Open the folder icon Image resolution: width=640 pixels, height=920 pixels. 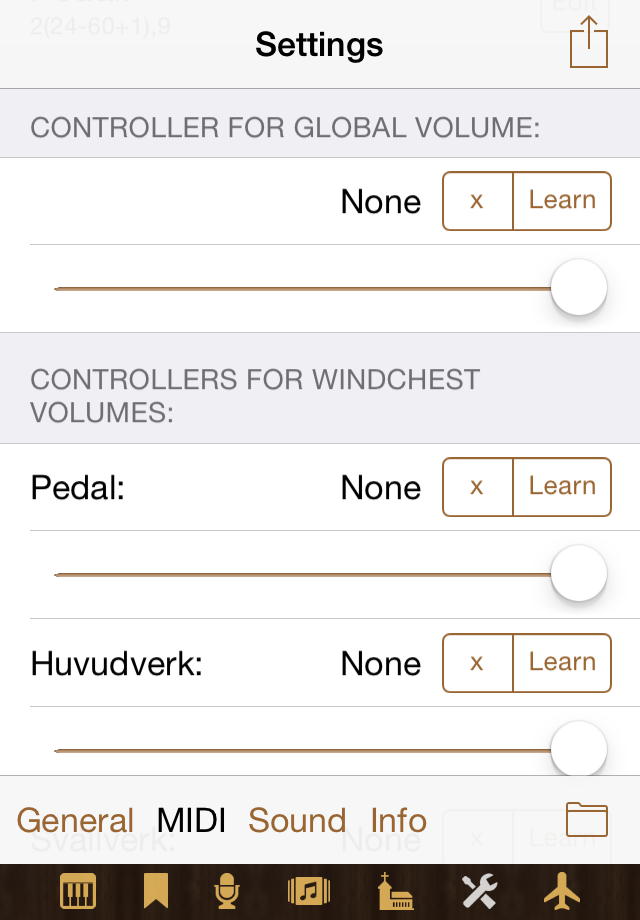coord(587,820)
